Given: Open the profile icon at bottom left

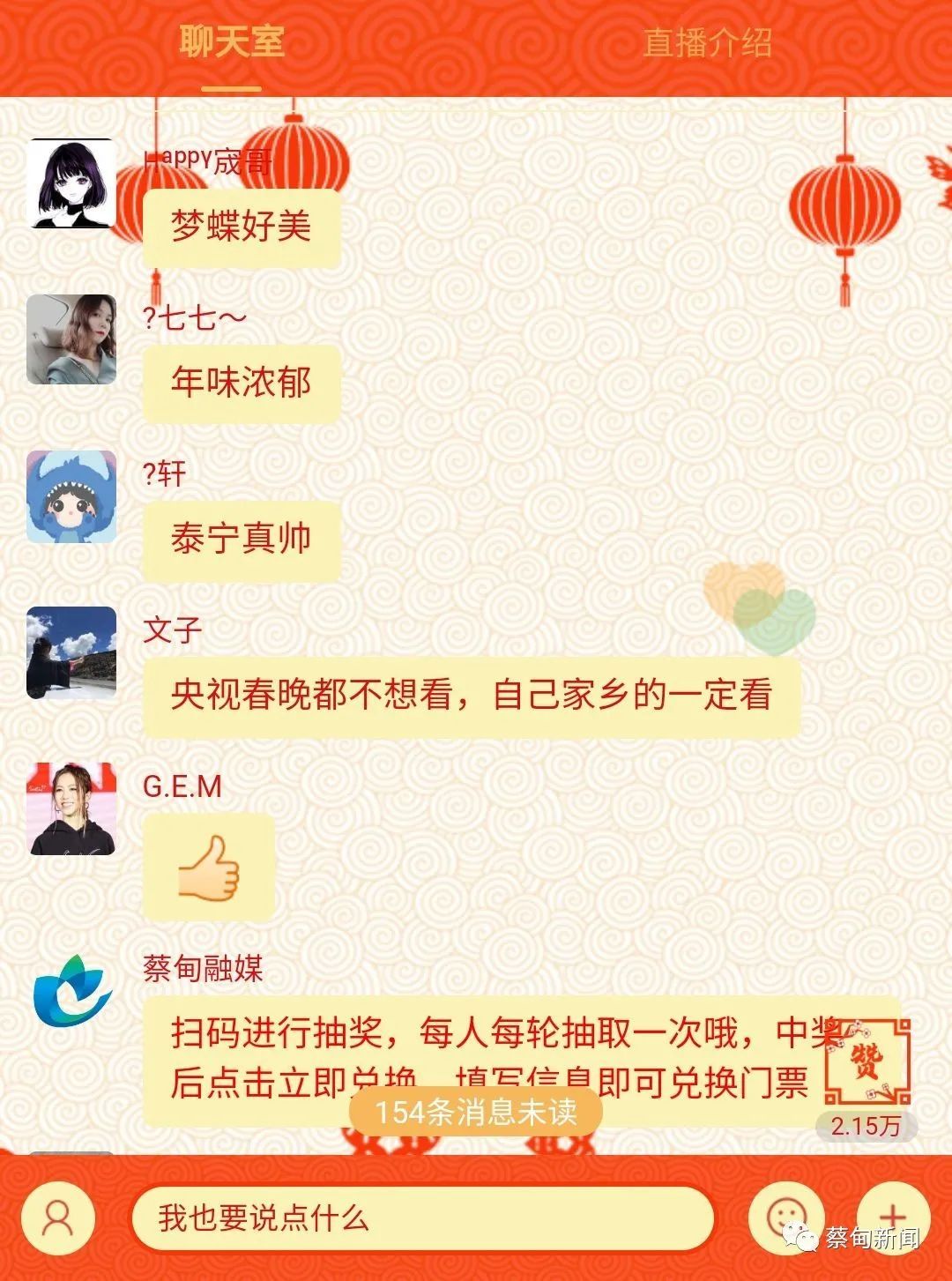Looking at the screenshot, I should point(58,1218).
